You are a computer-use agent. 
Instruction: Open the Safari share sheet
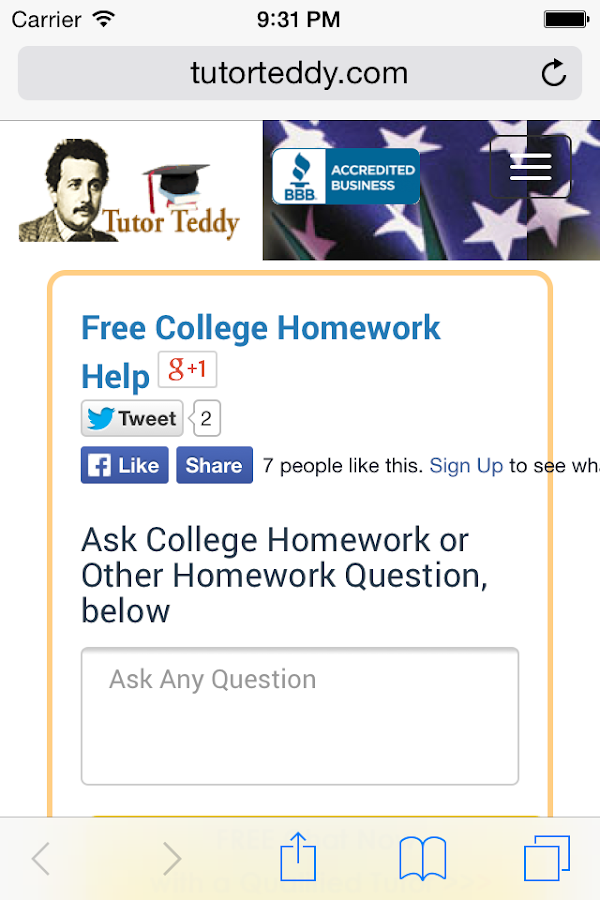(298, 858)
